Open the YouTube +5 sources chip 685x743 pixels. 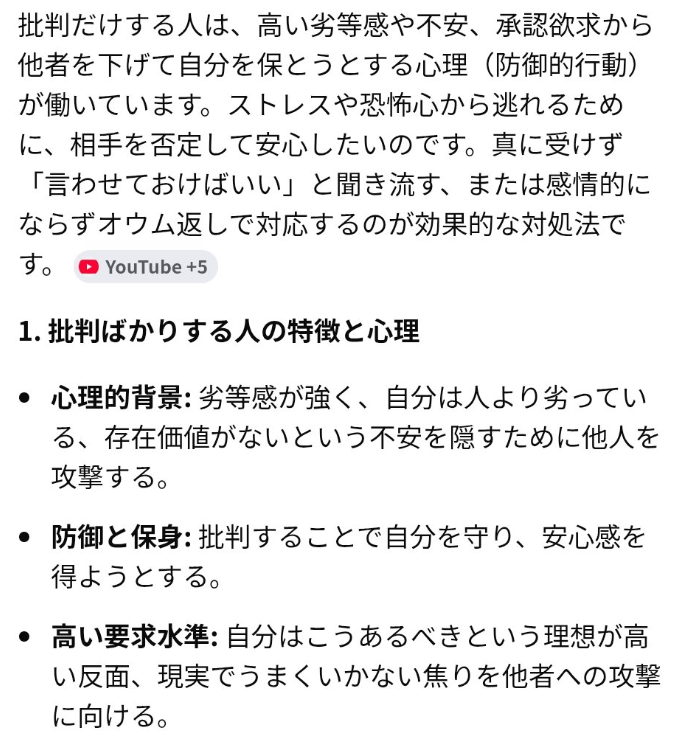point(144,267)
